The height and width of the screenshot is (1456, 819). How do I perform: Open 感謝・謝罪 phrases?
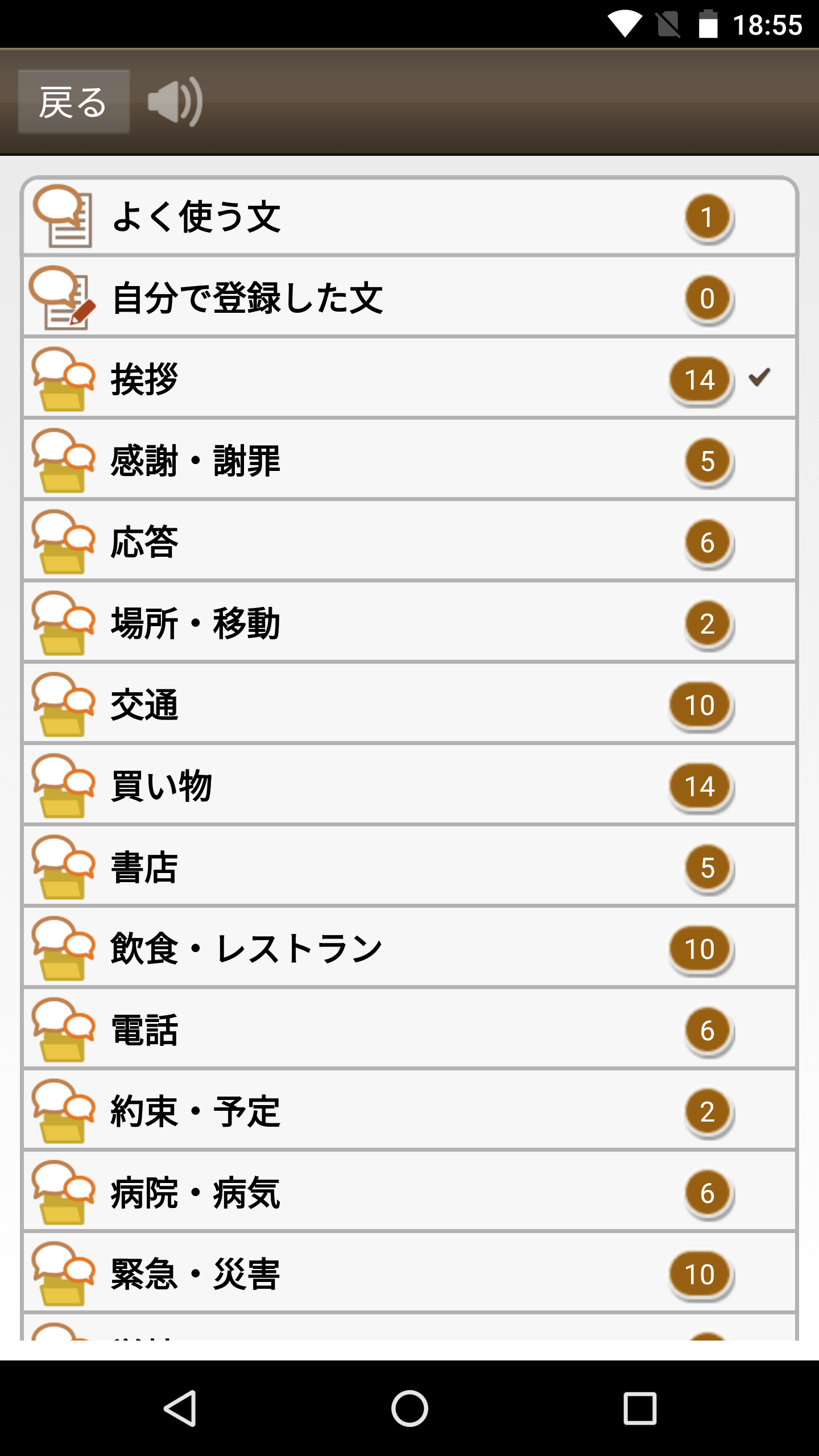click(x=409, y=461)
